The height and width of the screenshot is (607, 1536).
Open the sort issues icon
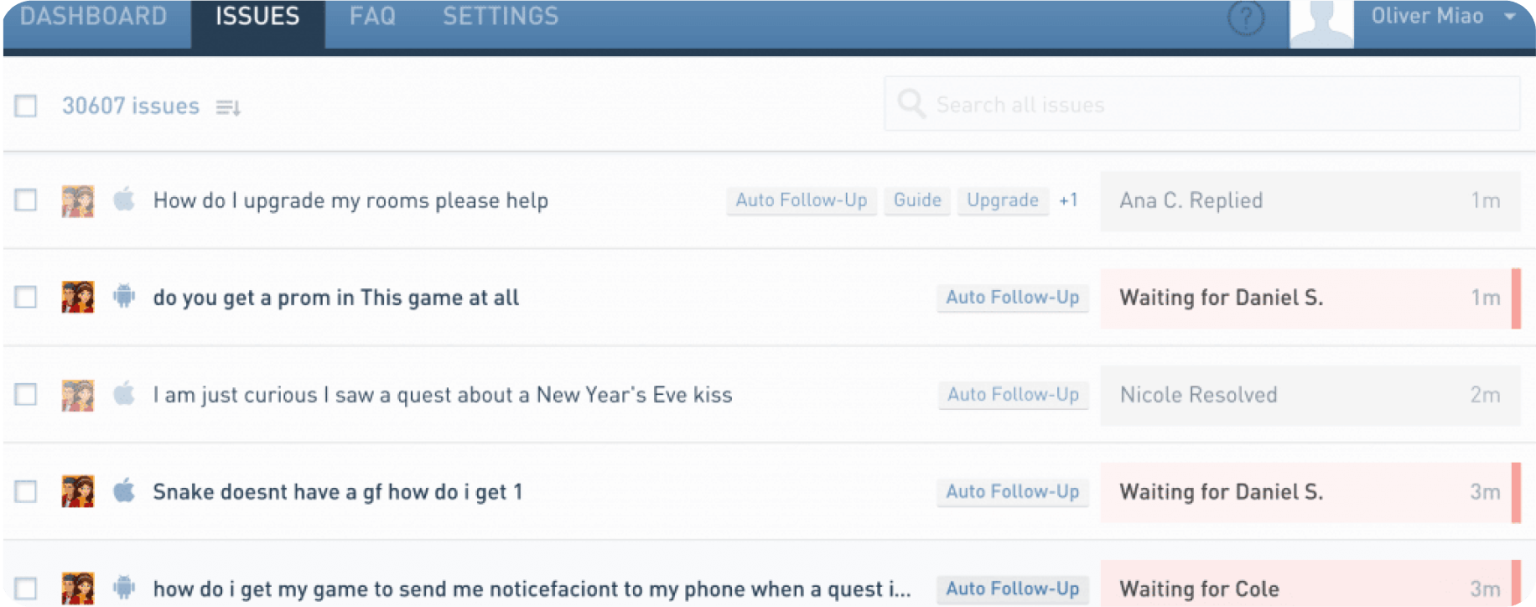tap(229, 107)
